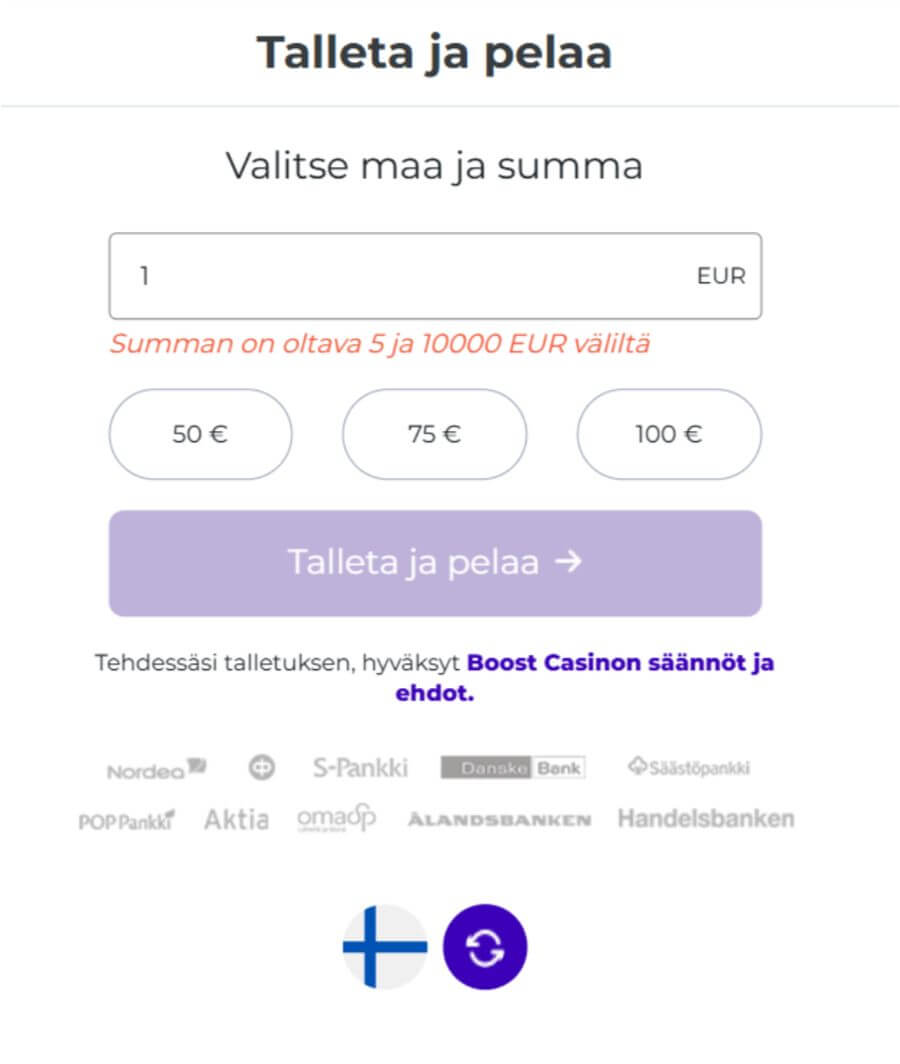This screenshot has width=900, height=1064.
Task: Select the Handelsbanken logo
Action: [706, 818]
